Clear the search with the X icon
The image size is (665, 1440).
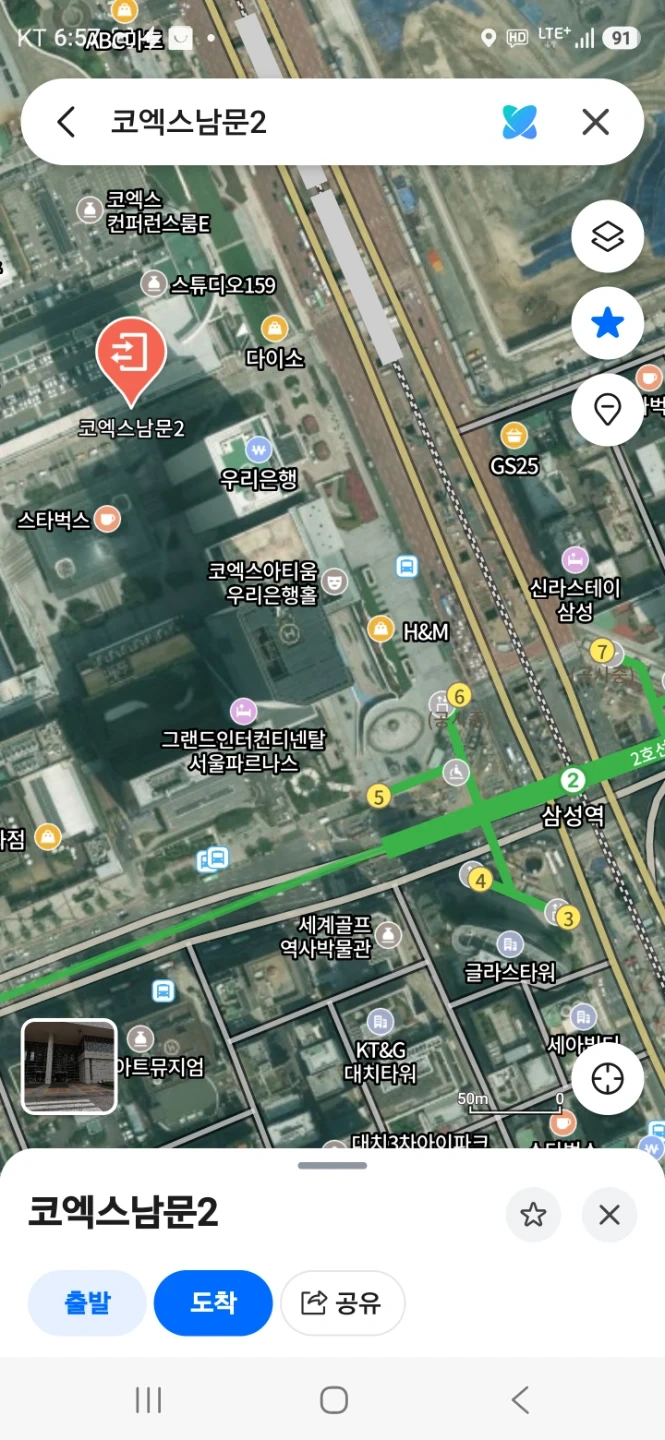(596, 122)
